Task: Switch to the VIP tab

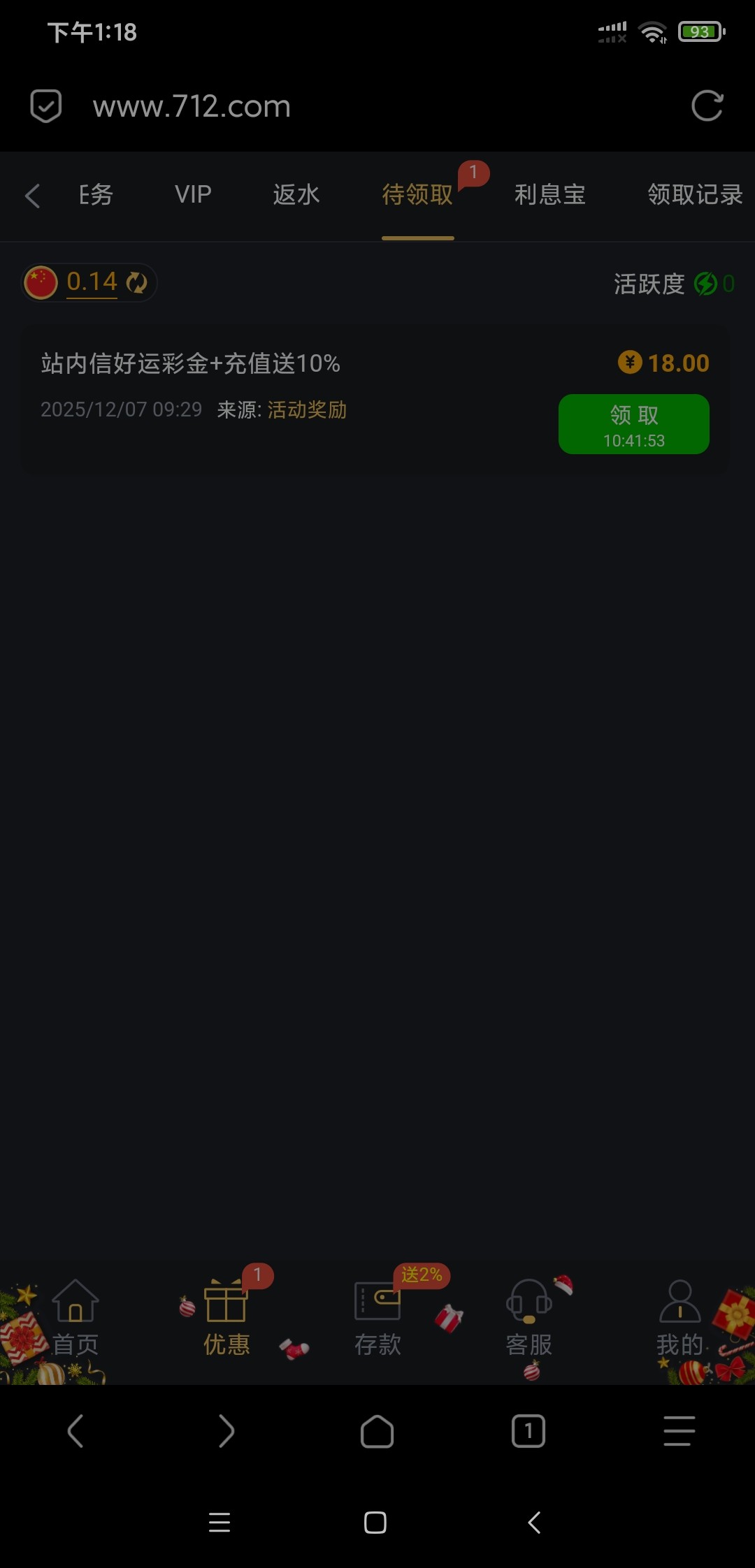Action: [193, 194]
